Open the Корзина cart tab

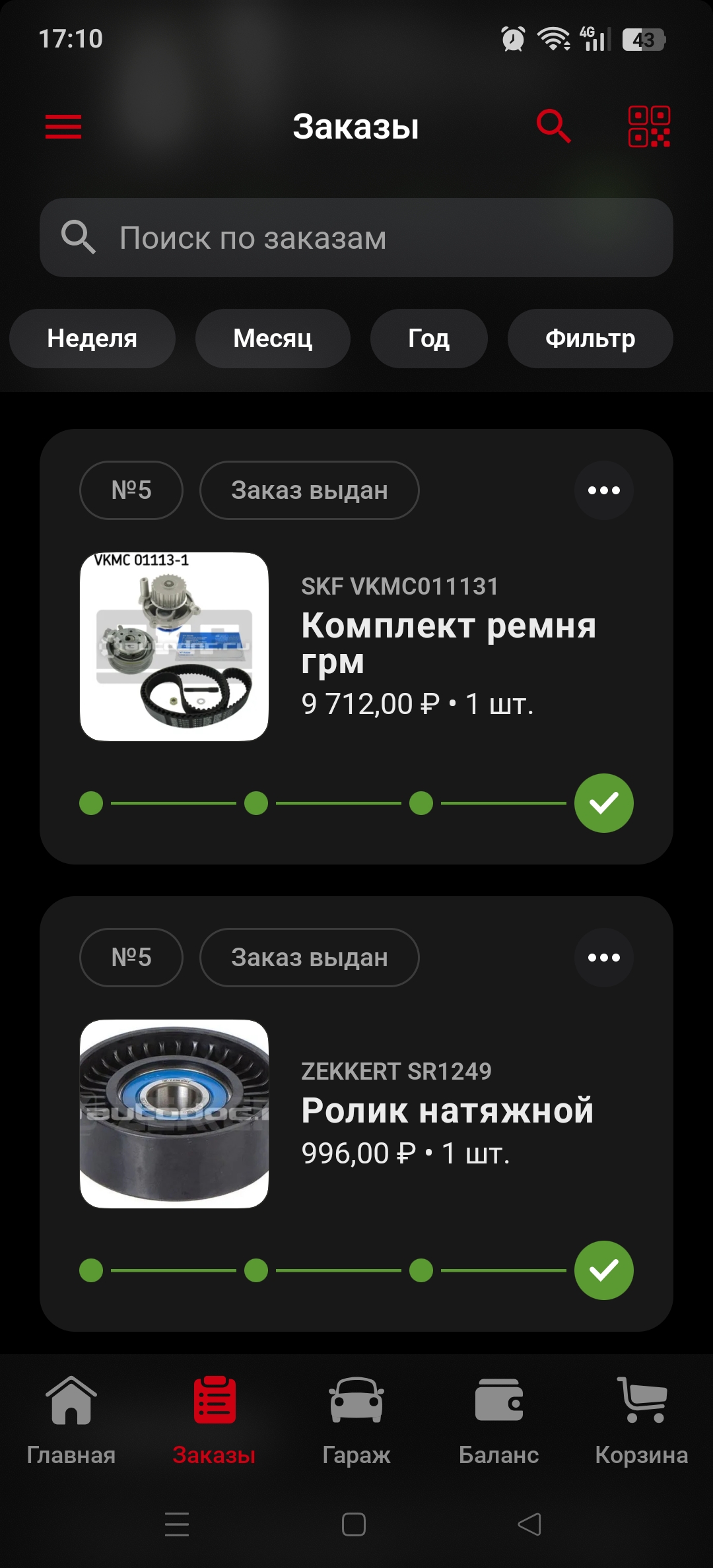point(642,1420)
